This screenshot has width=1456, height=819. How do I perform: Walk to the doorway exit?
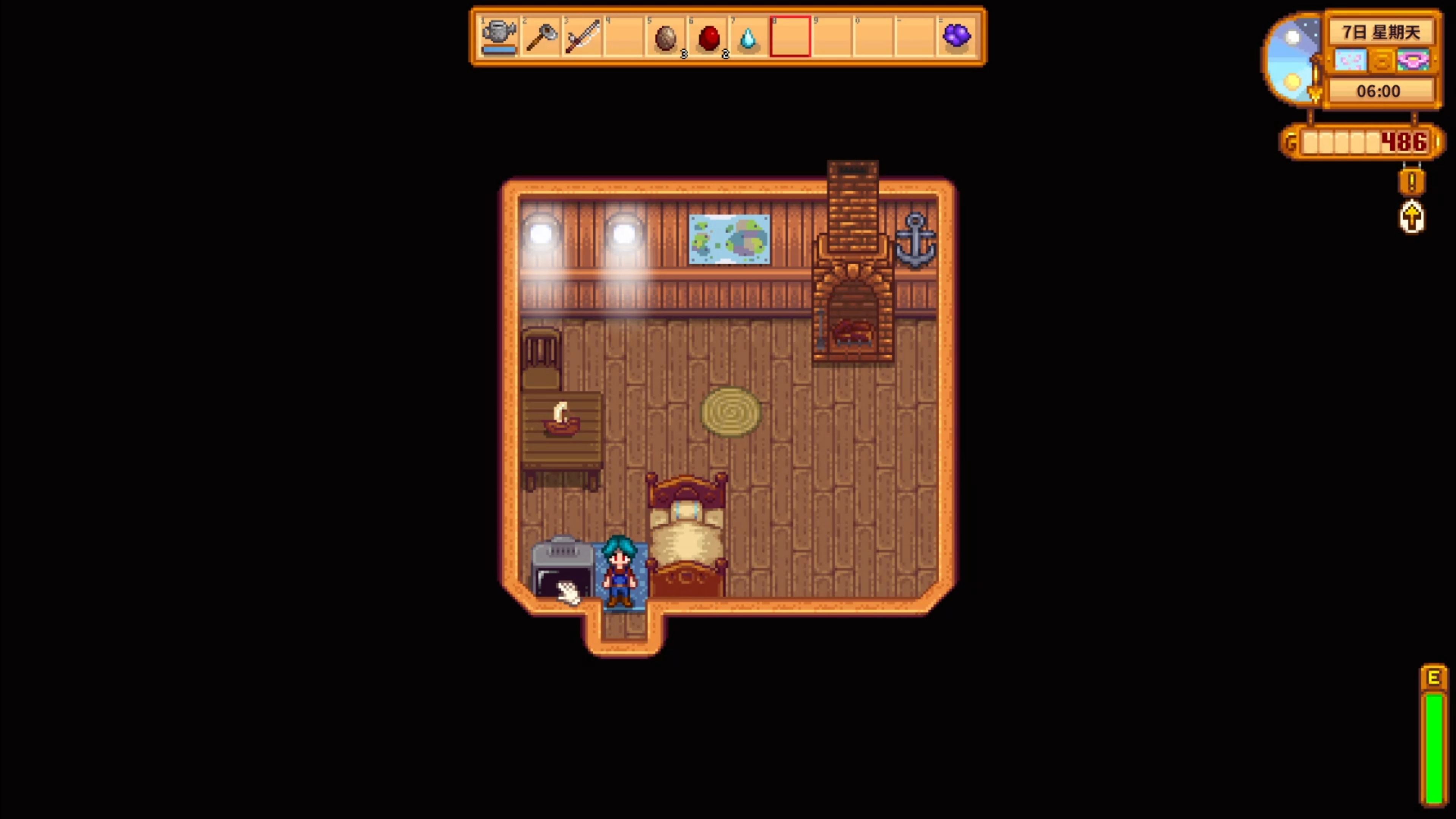(x=623, y=628)
